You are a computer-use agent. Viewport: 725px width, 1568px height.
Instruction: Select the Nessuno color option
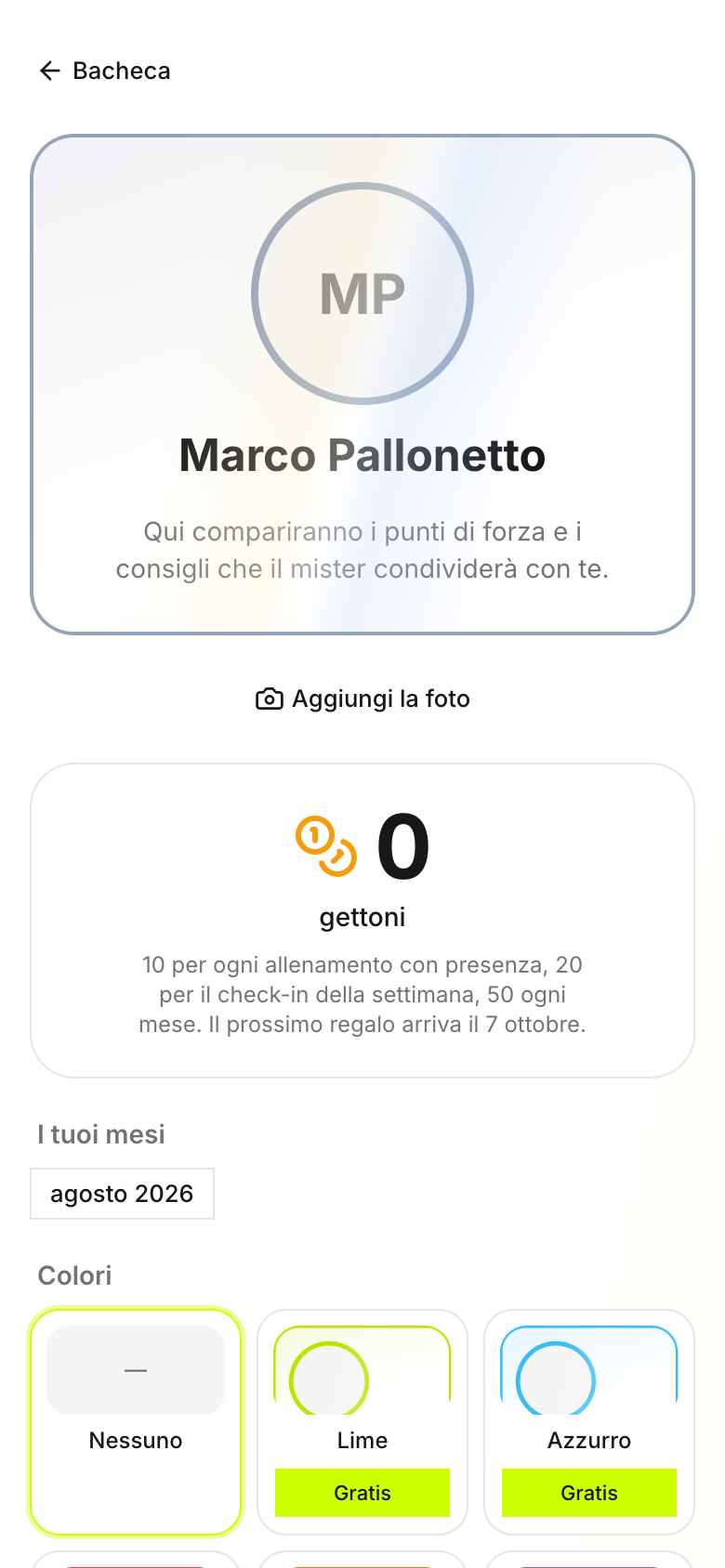coord(136,1422)
